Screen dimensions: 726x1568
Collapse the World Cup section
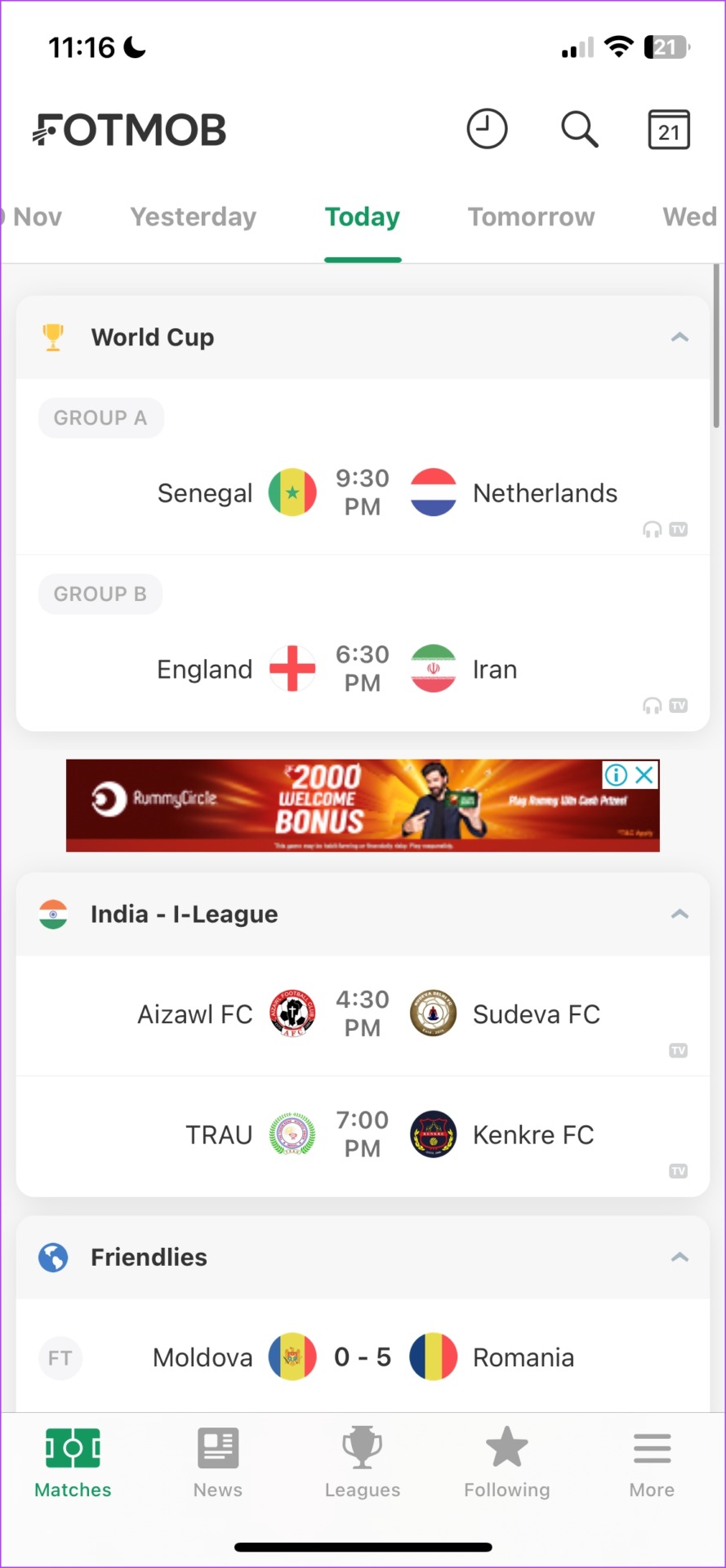click(679, 336)
